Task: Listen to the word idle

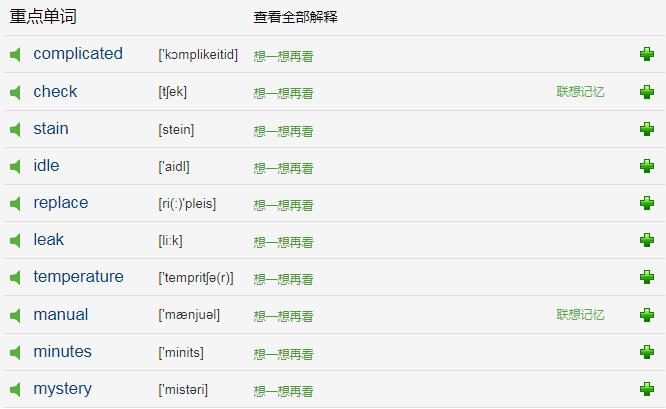Action: 15,167
